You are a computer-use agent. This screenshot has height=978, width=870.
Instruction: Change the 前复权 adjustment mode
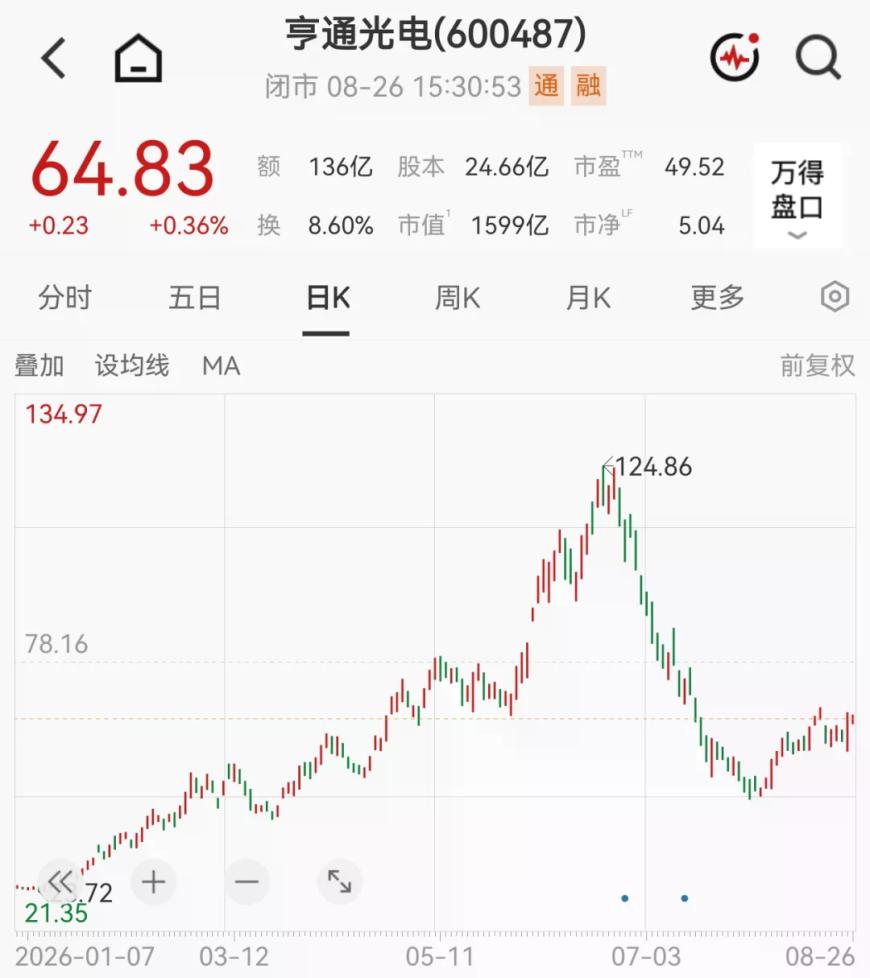coord(817,366)
